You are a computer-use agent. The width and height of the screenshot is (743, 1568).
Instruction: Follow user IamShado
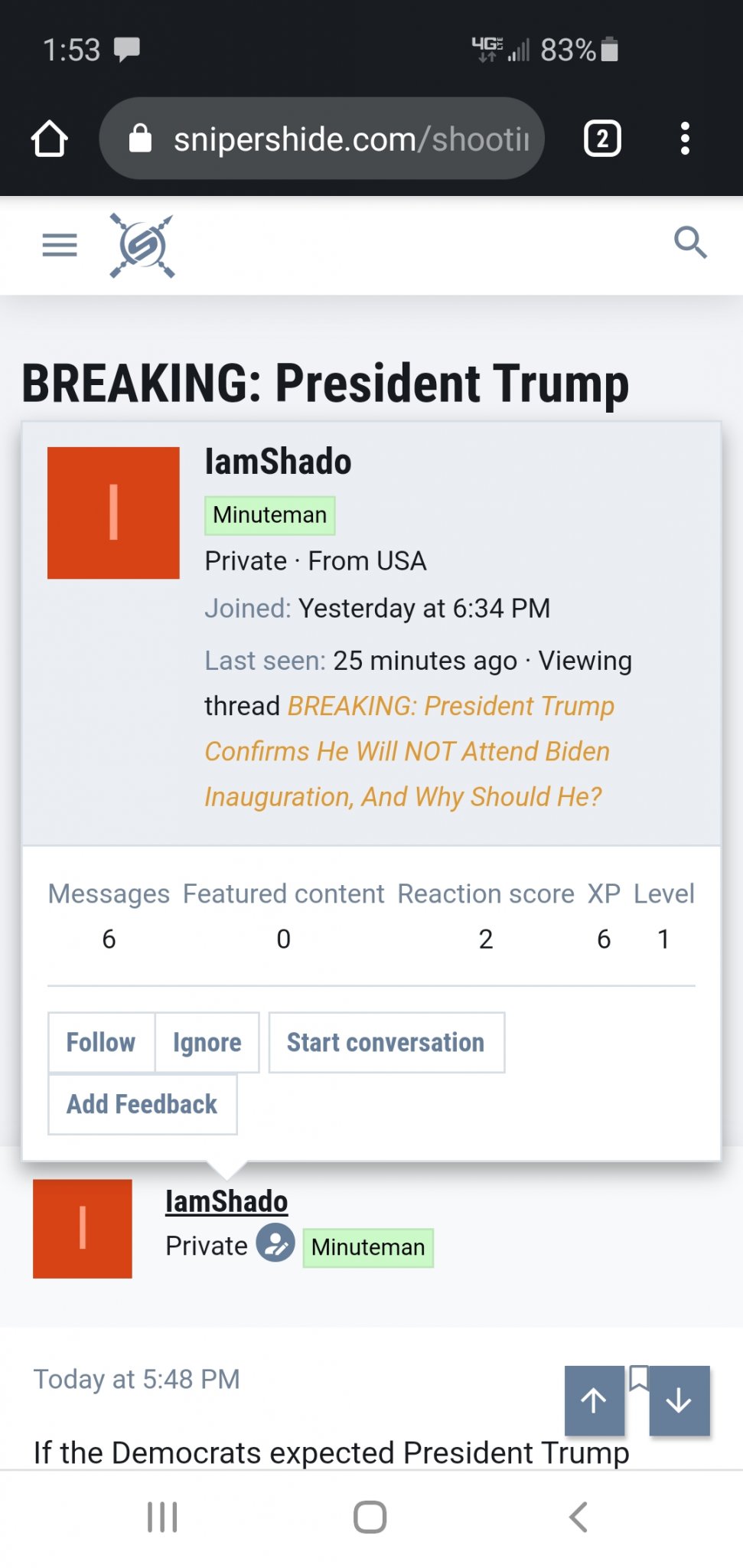pos(101,1042)
